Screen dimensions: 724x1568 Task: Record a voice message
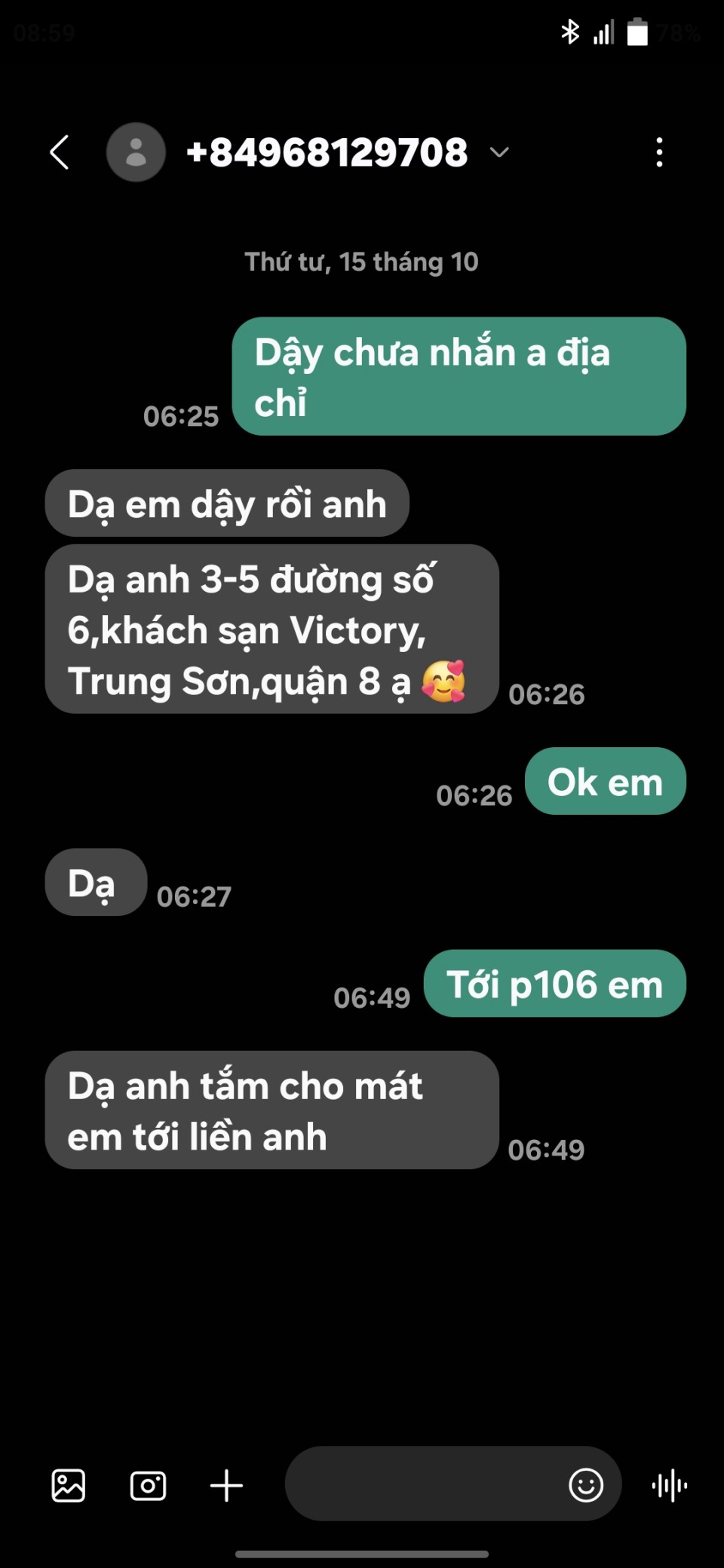point(669,1486)
